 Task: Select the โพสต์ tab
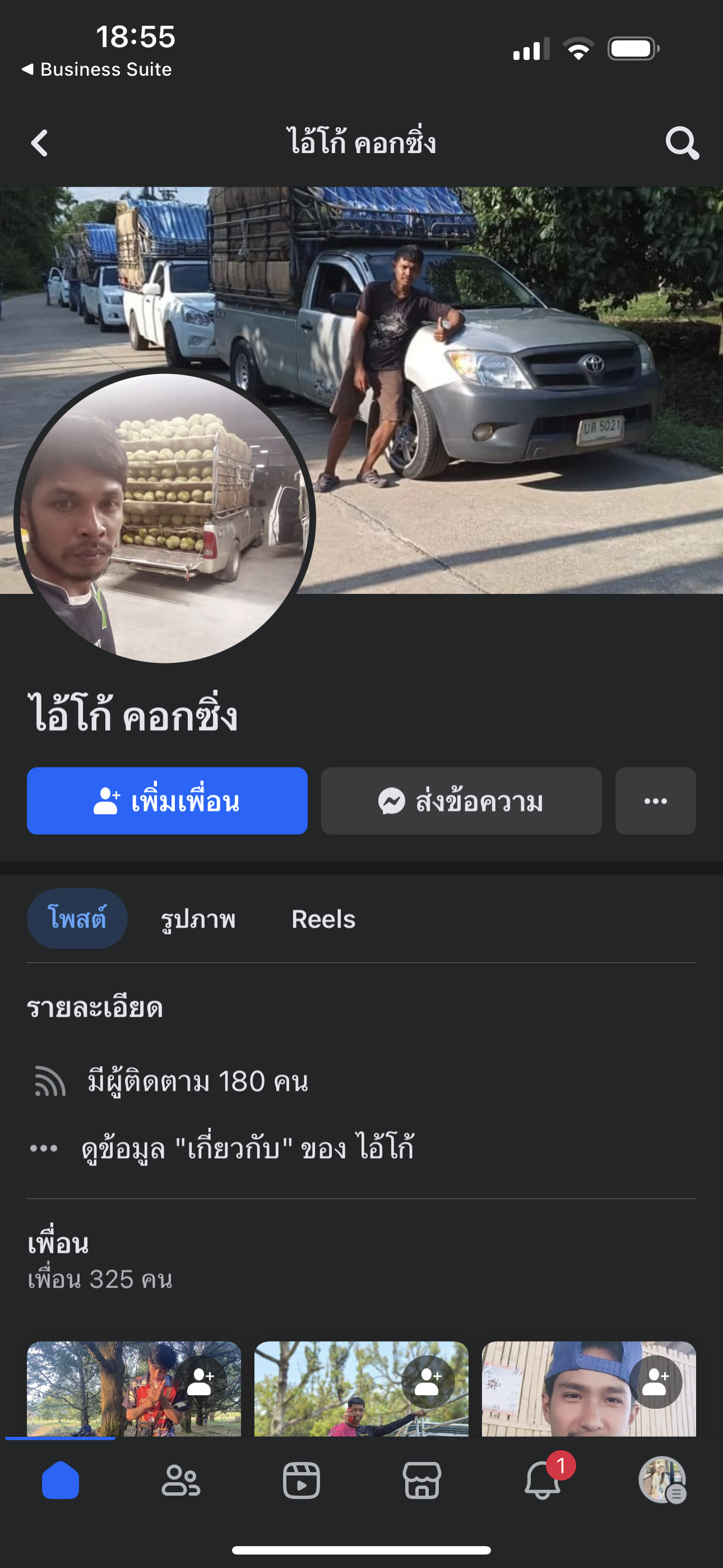click(77, 919)
